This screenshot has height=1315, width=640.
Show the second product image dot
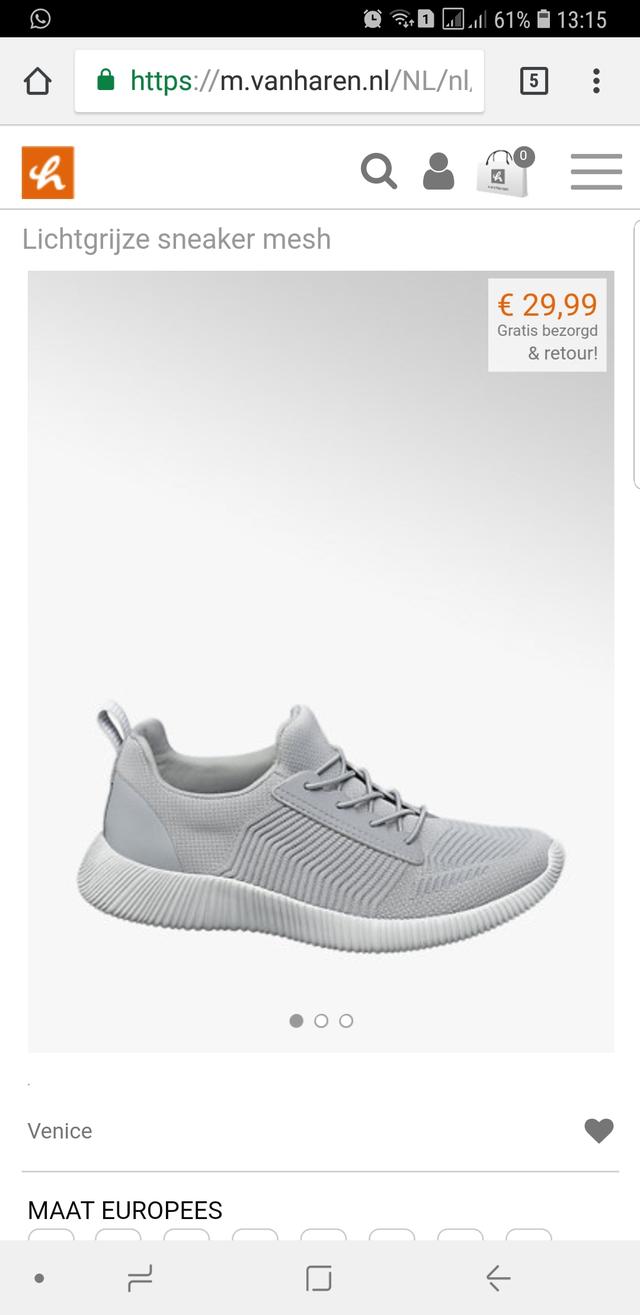click(321, 1021)
